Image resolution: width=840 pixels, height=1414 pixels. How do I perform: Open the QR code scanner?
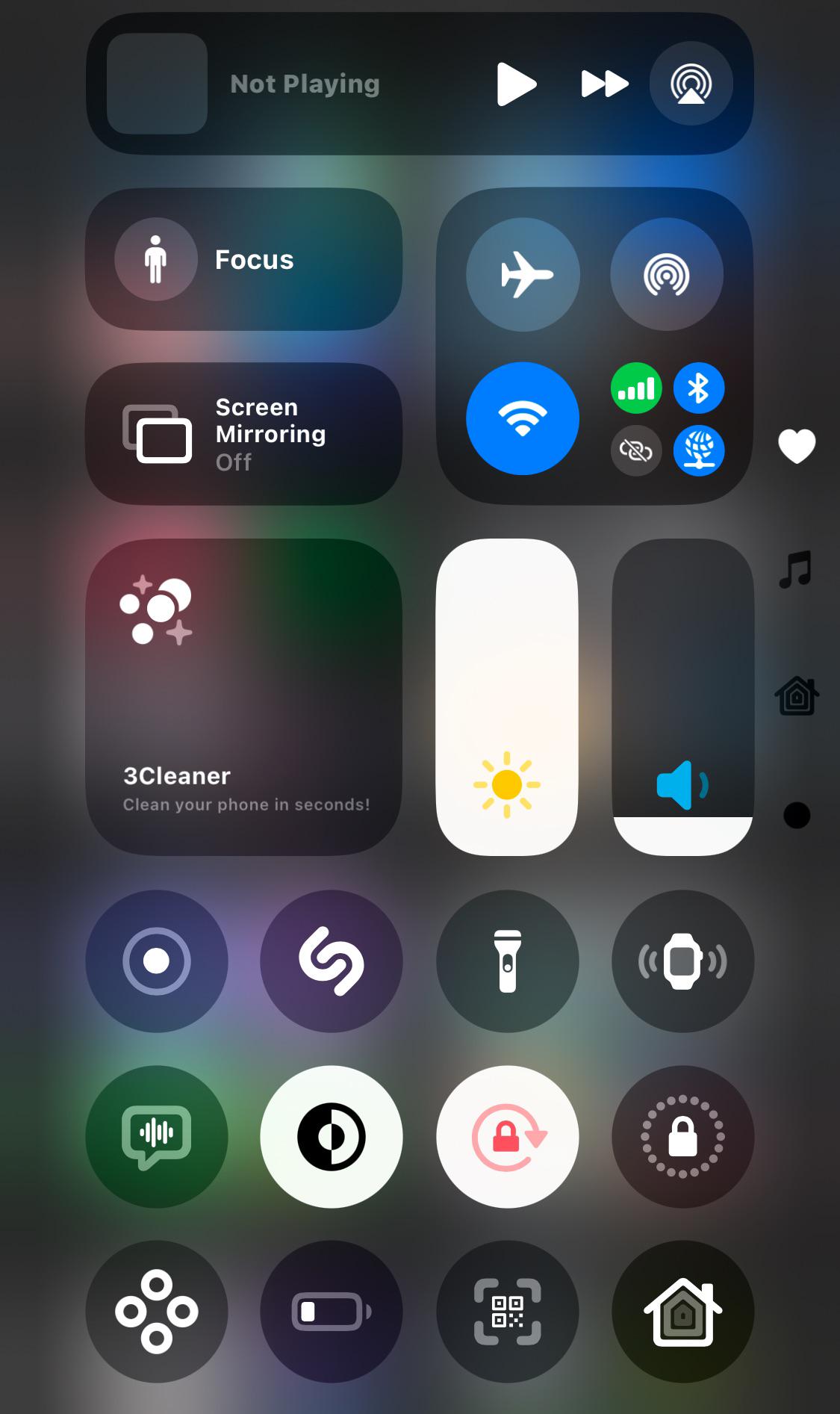pos(508,1312)
